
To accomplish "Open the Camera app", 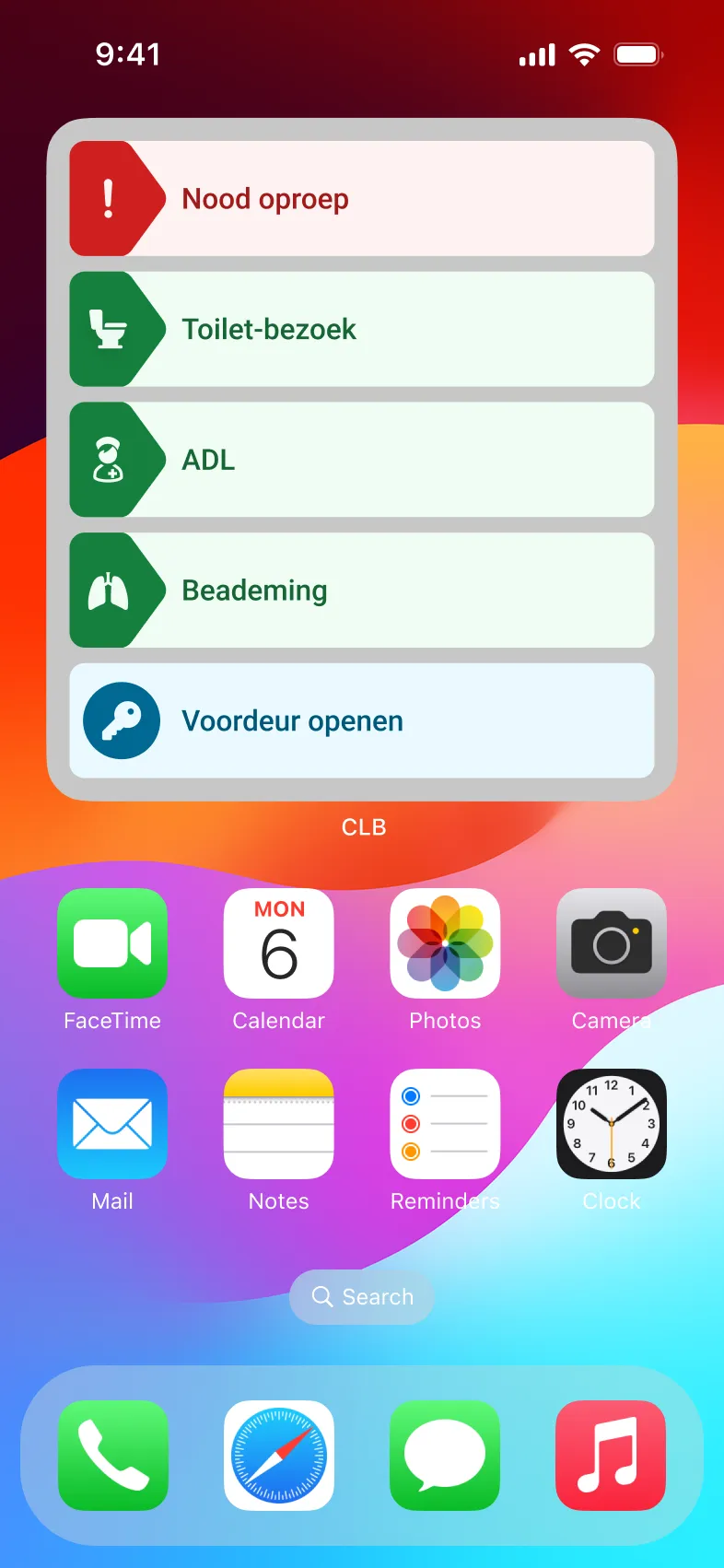I will click(612, 943).
